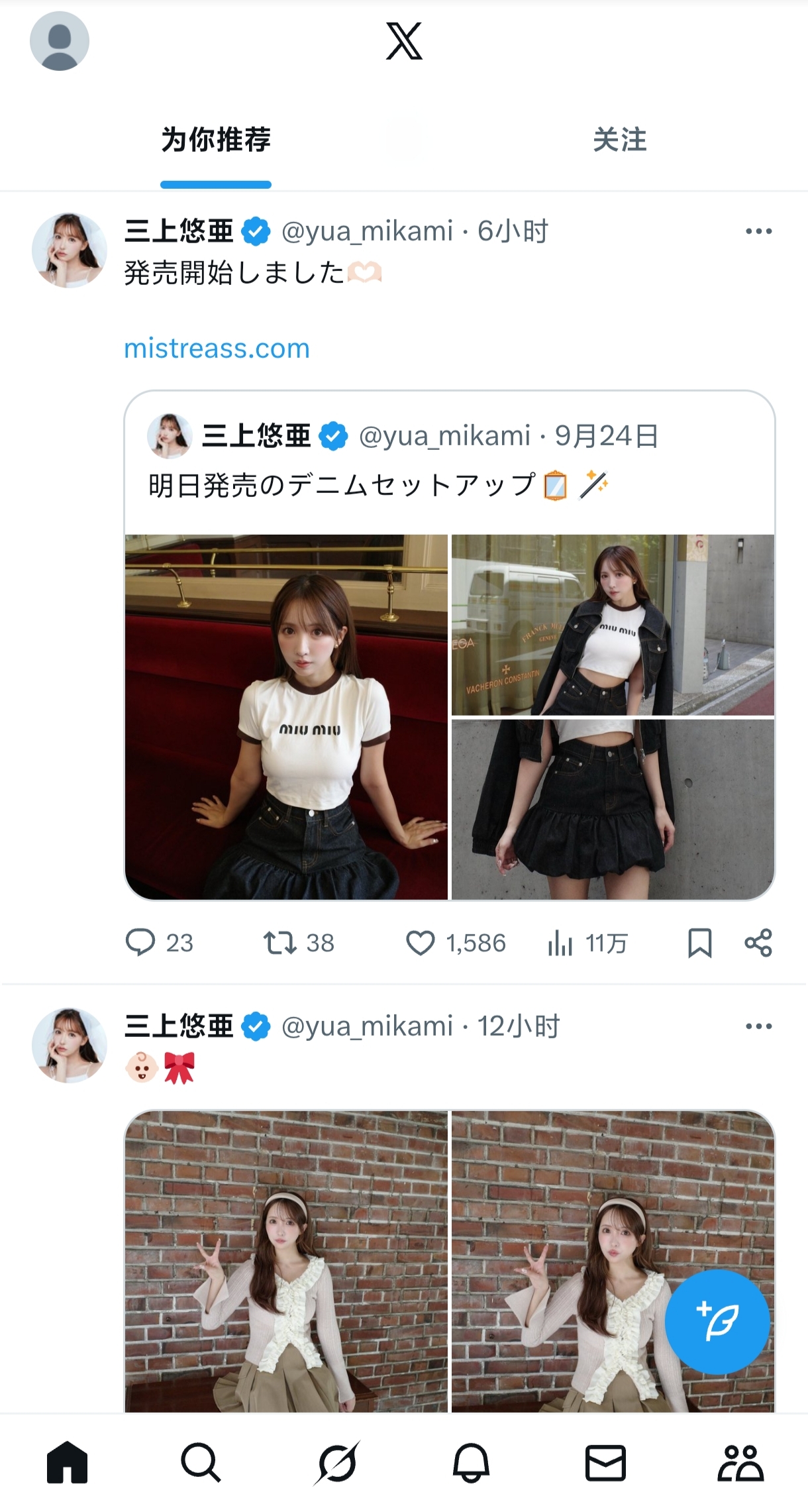Switch to the 关注 tab
Image resolution: width=808 pixels, height=1512 pixels.
click(x=619, y=140)
